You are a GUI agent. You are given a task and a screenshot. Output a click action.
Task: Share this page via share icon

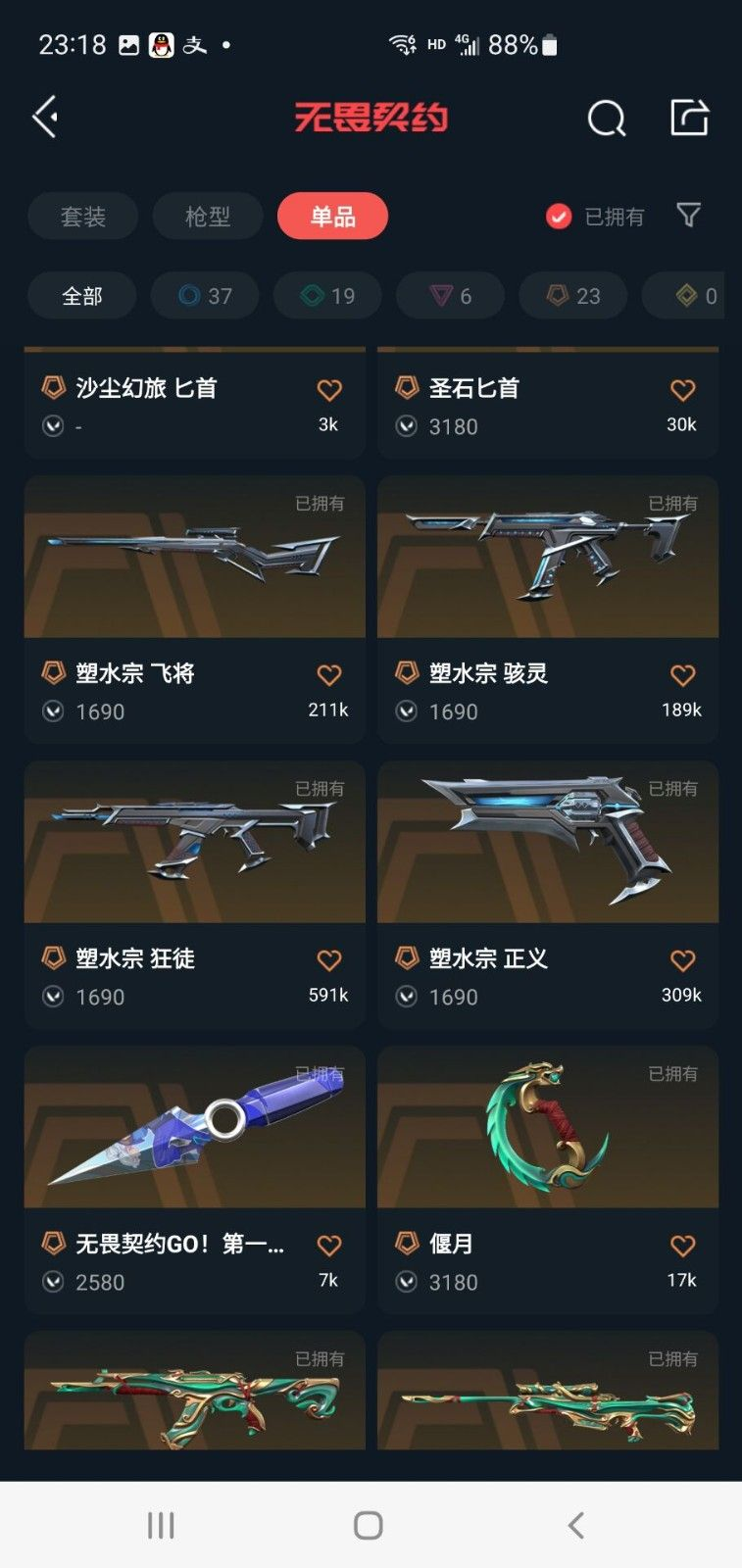tap(689, 118)
